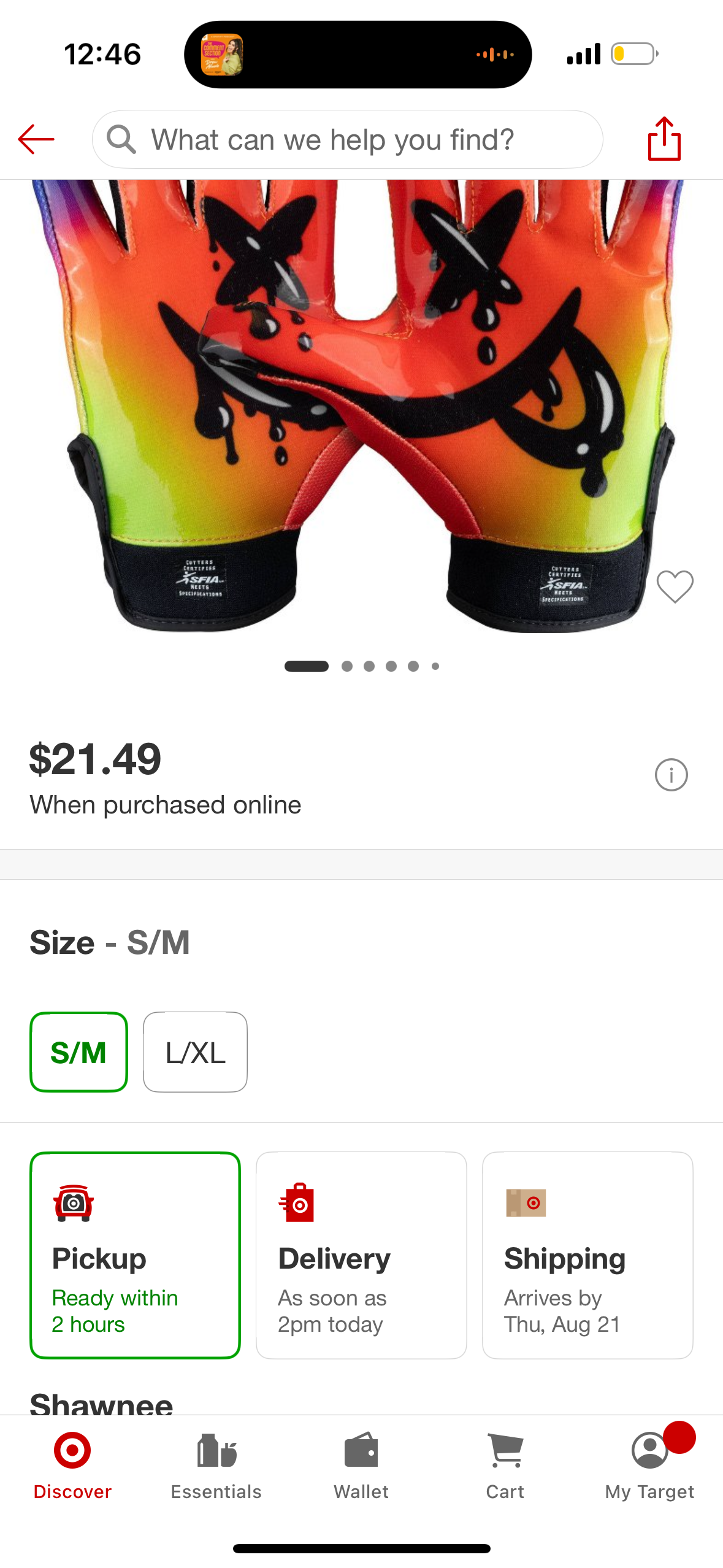Open the Essentials tab
723x1568 pixels.
216,1466
